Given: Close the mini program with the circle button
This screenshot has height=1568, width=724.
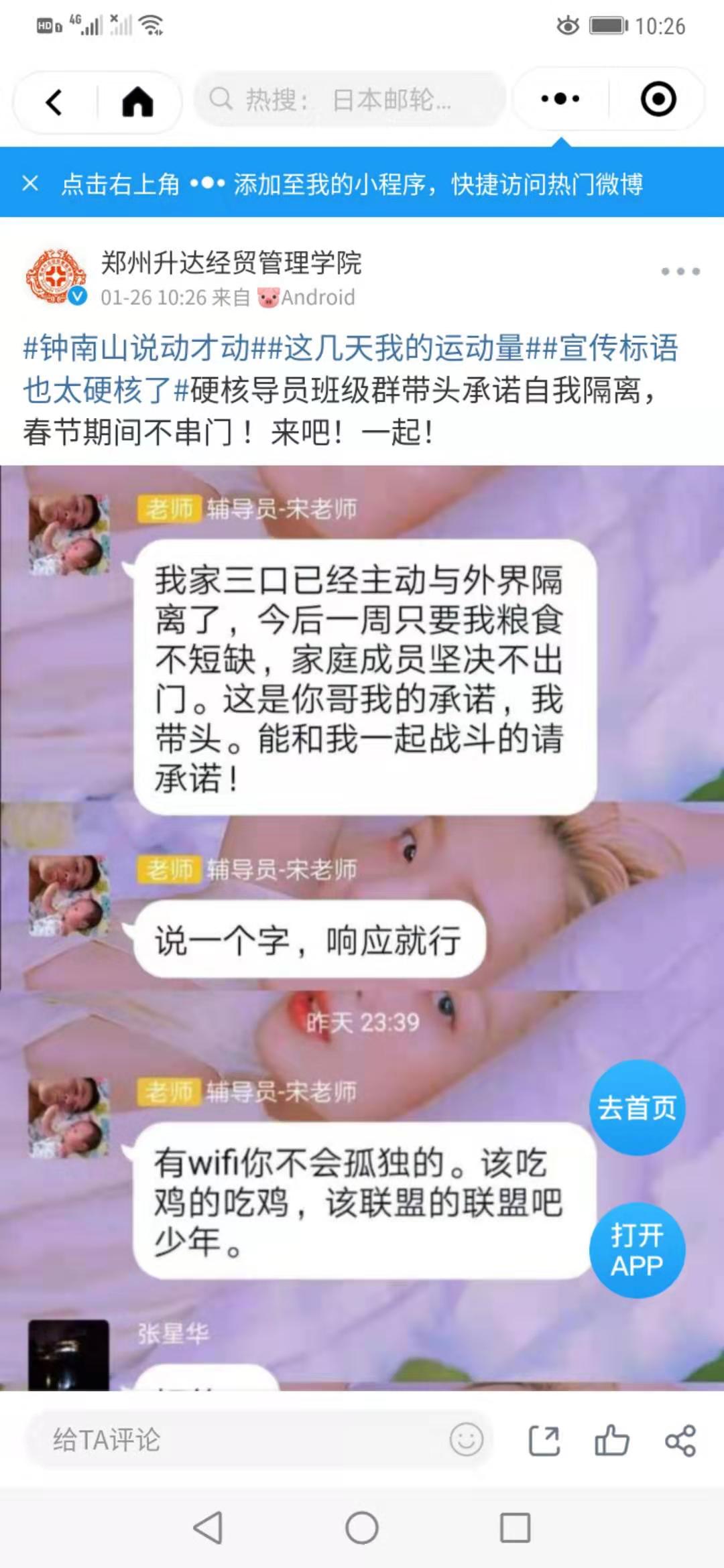Looking at the screenshot, I should point(658,99).
